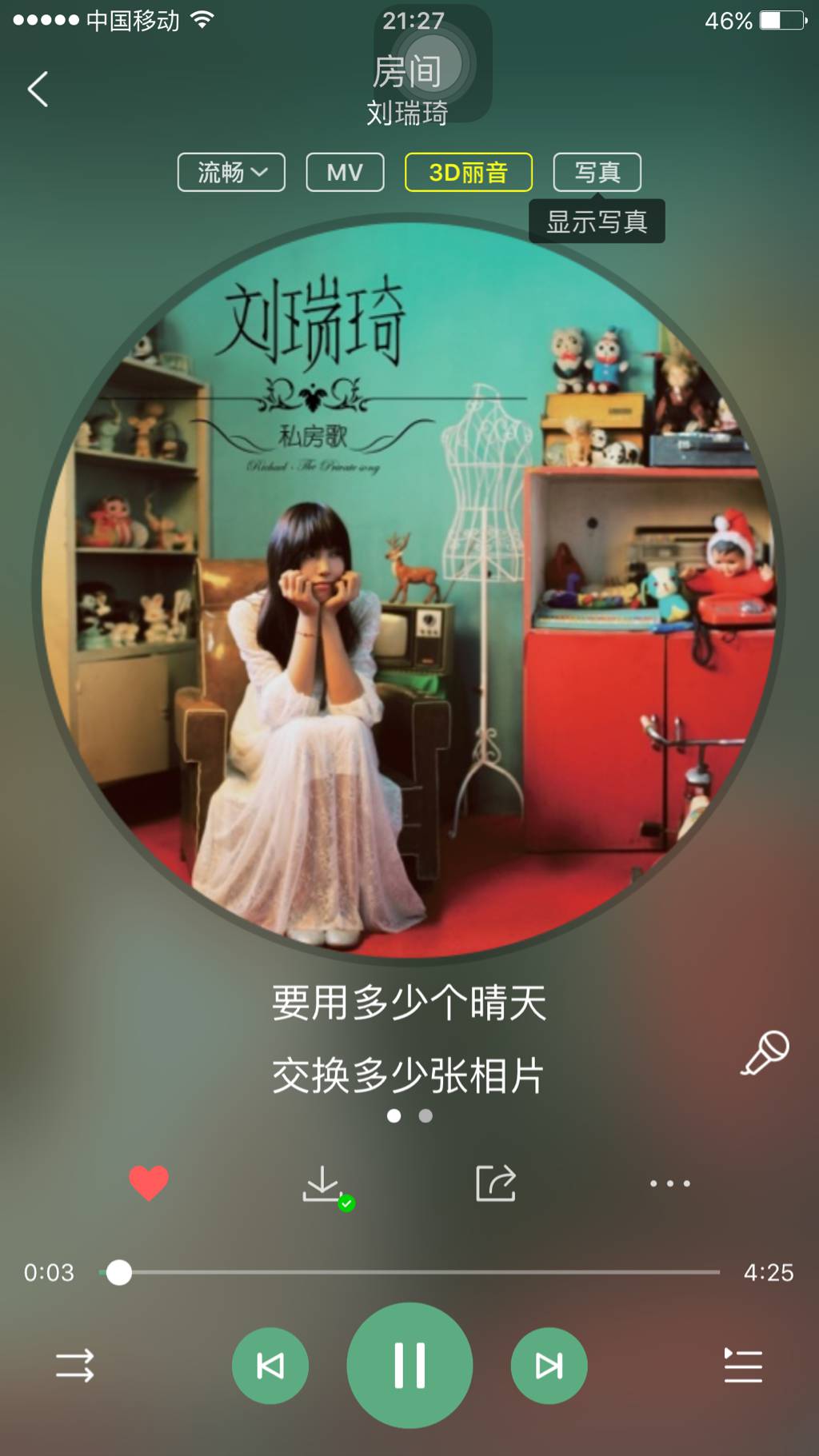Show the 写真 artist photos
The width and height of the screenshot is (819, 1456).
click(597, 172)
